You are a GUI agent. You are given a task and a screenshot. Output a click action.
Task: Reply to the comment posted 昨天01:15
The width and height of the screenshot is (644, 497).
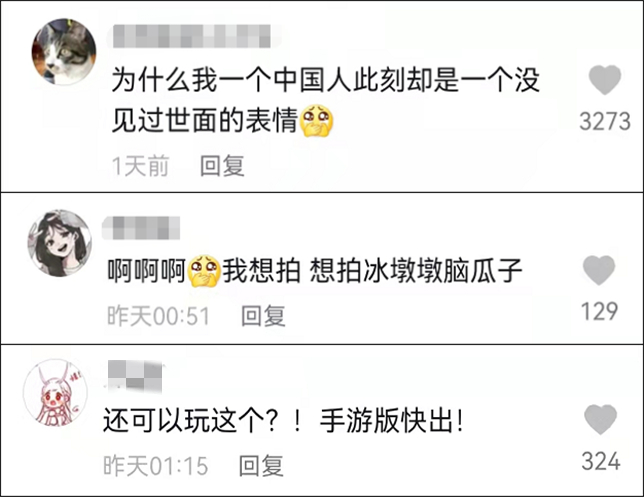pos(261,465)
